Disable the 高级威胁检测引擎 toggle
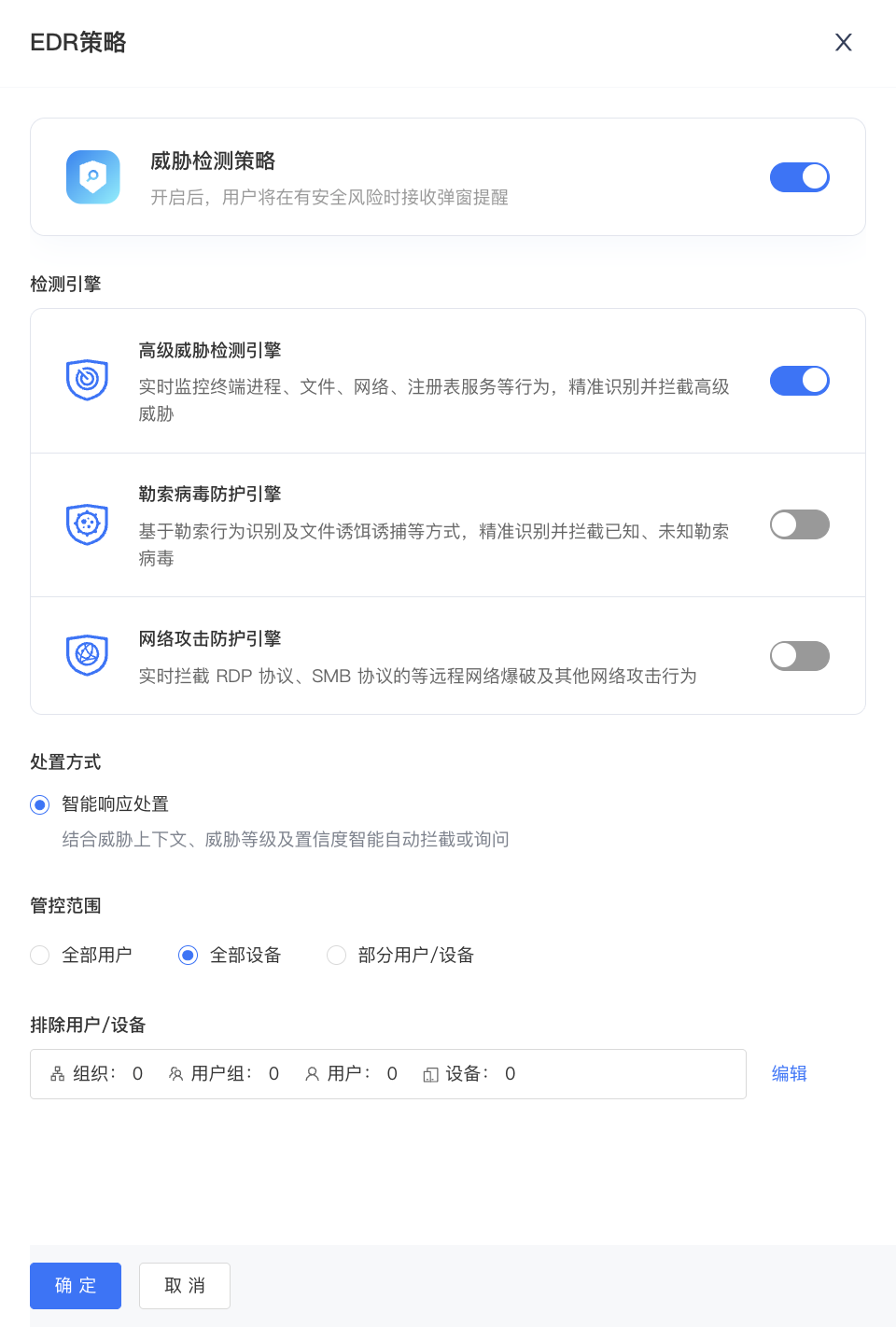This screenshot has width=896, height=1327. coord(799,381)
